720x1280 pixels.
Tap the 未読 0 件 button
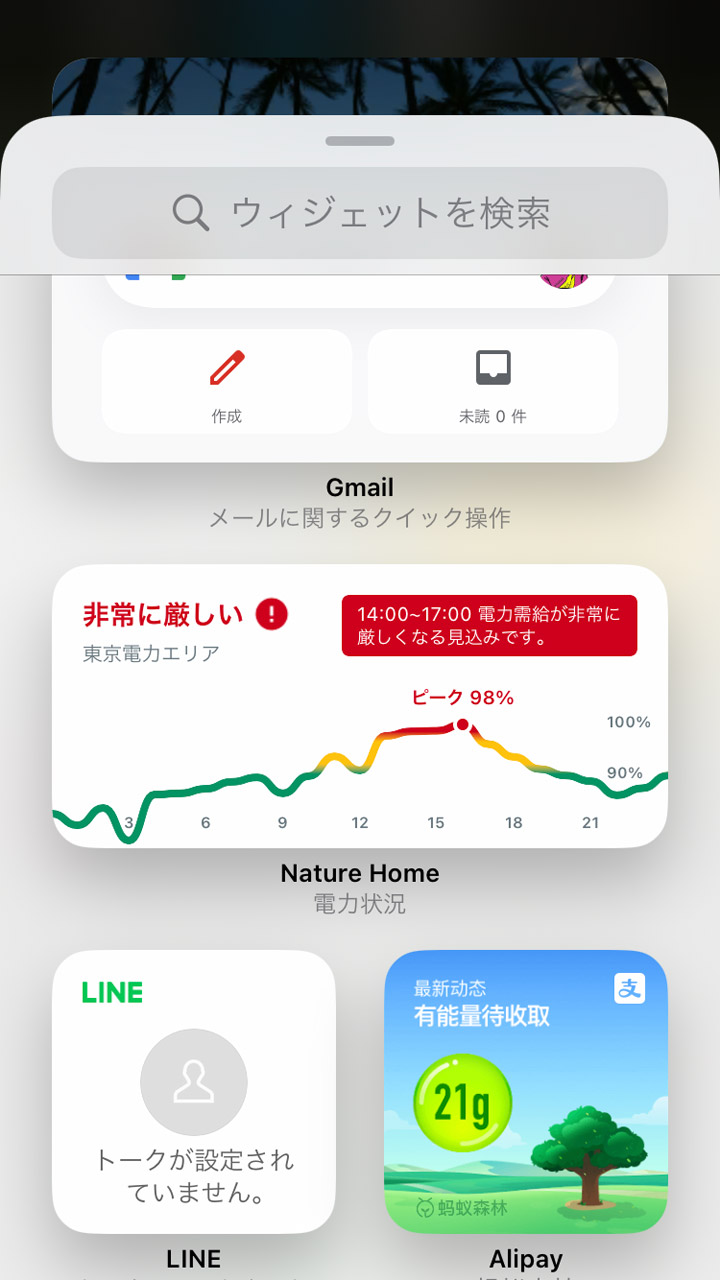click(x=492, y=381)
